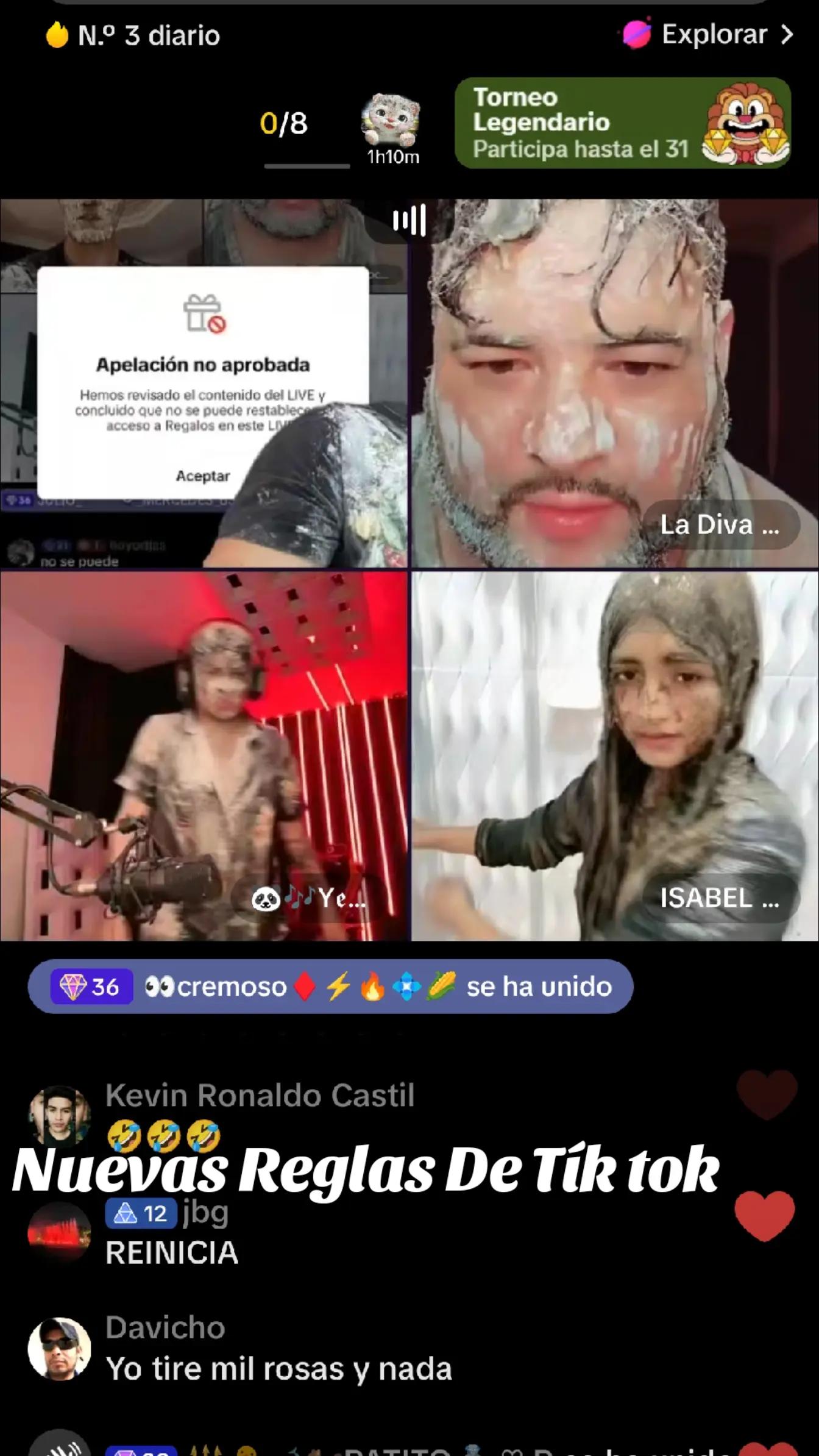The height and width of the screenshot is (1456, 819).
Task: Select the host's screen-share video tile
Action: point(204,384)
